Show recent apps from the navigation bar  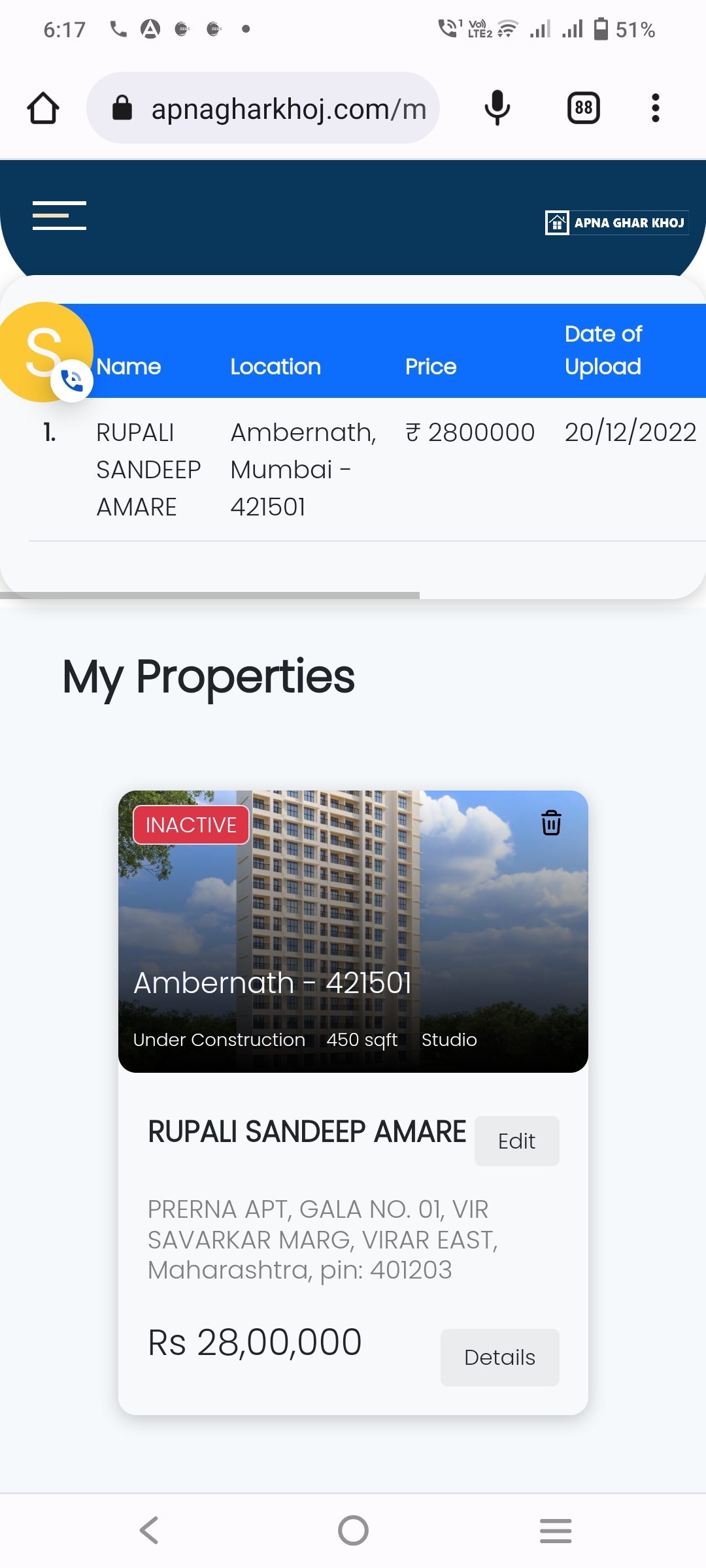[x=556, y=1530]
